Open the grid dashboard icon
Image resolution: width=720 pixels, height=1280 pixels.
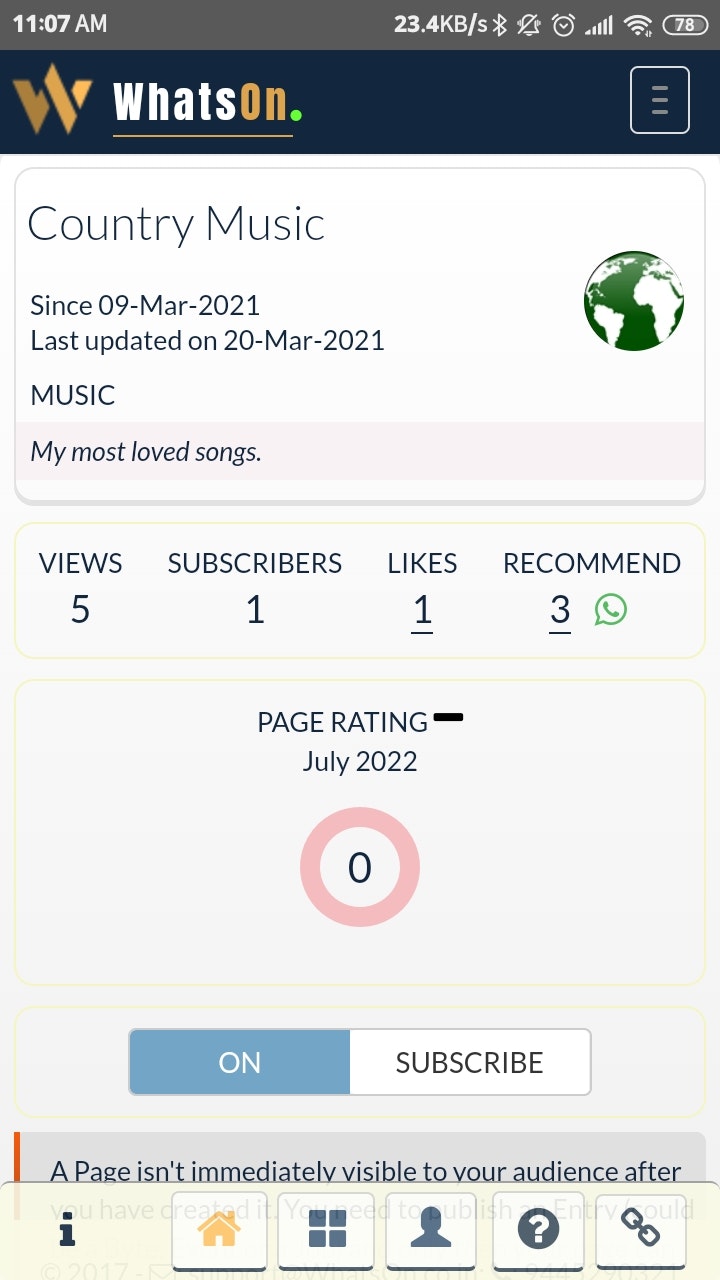(326, 1230)
